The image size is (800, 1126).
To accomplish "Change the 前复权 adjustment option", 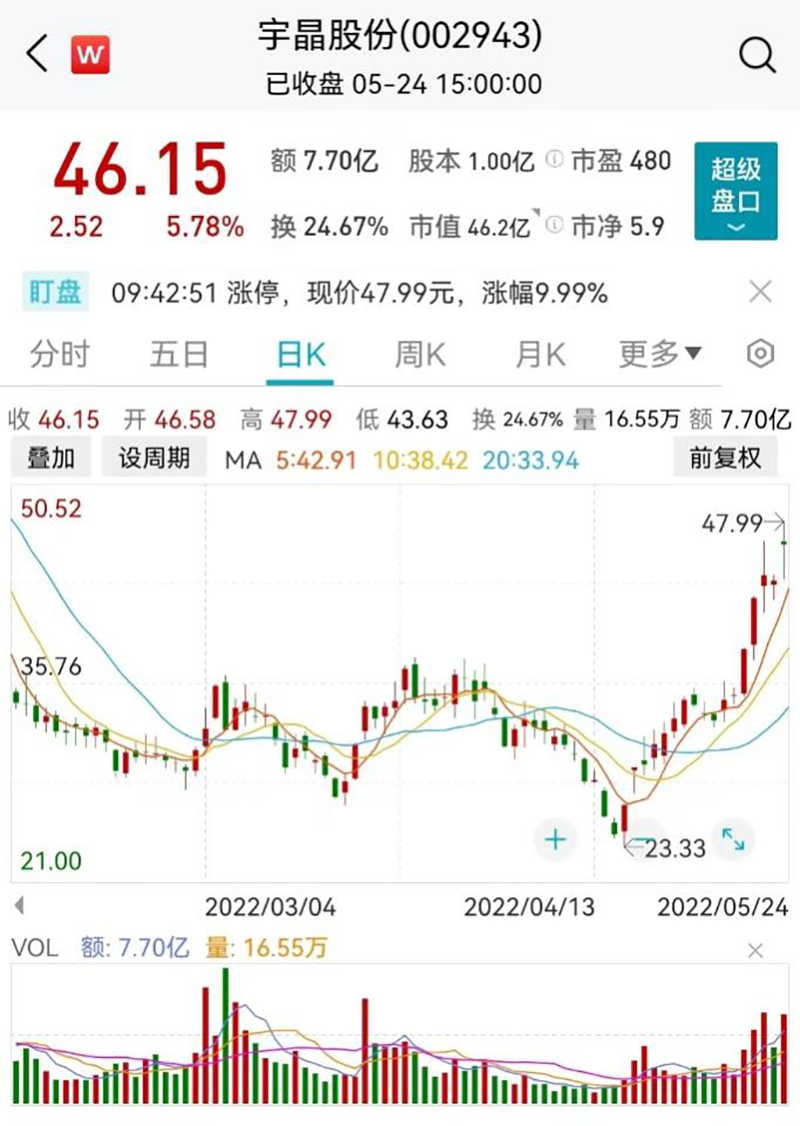I will point(725,459).
